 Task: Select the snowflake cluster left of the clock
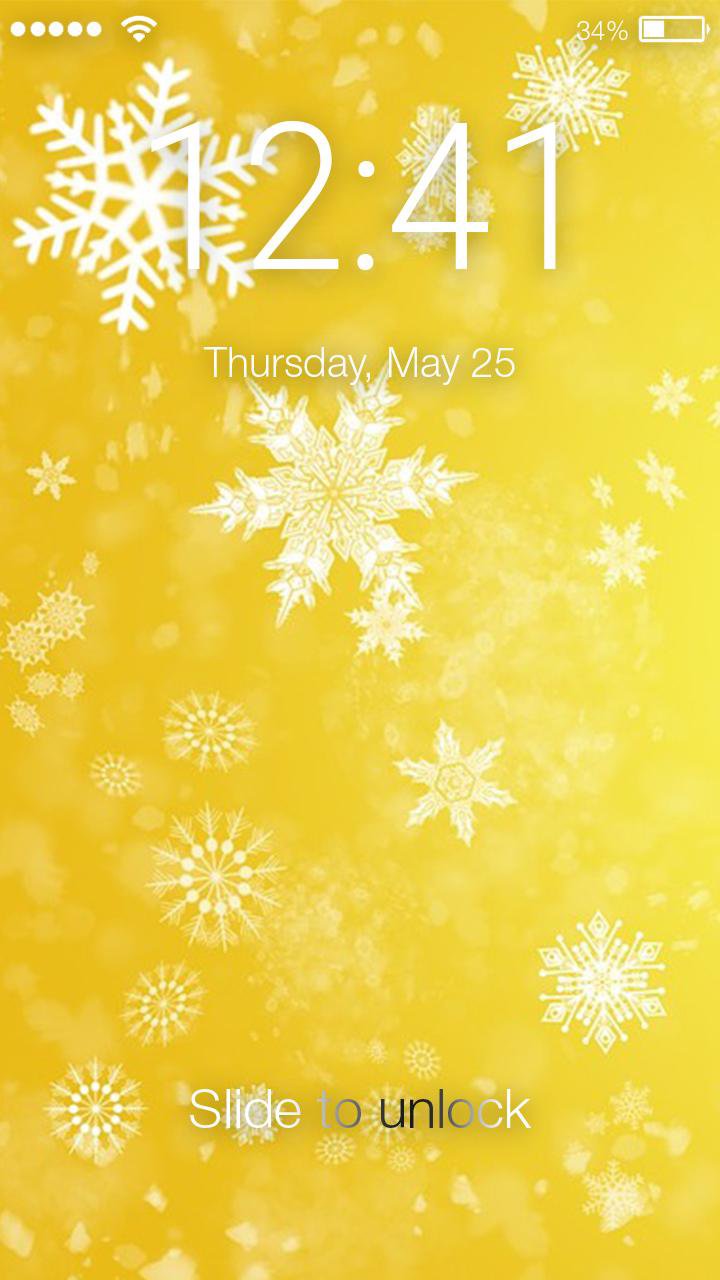pos(120,200)
